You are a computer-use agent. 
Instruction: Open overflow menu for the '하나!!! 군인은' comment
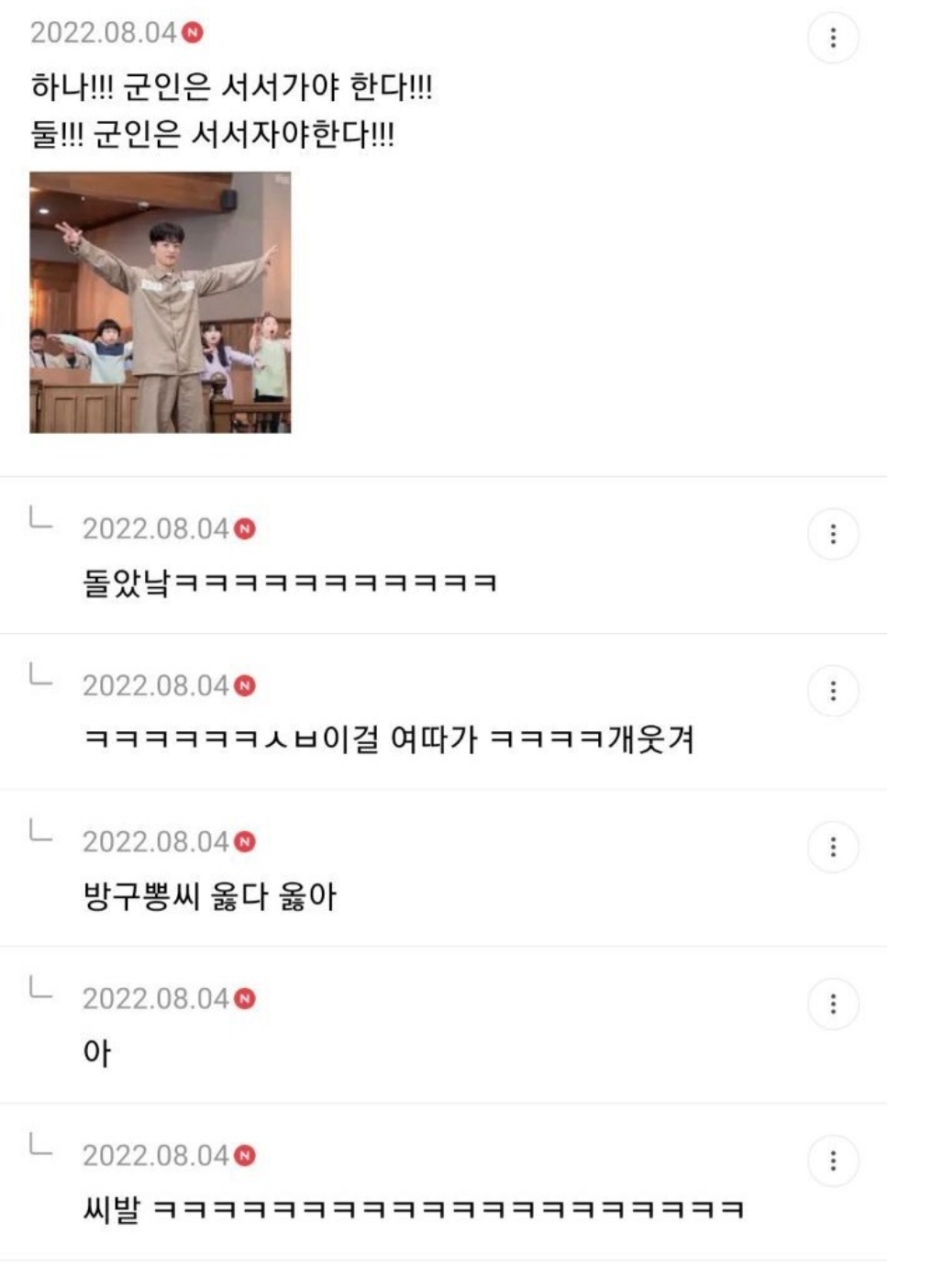[x=832, y=38]
